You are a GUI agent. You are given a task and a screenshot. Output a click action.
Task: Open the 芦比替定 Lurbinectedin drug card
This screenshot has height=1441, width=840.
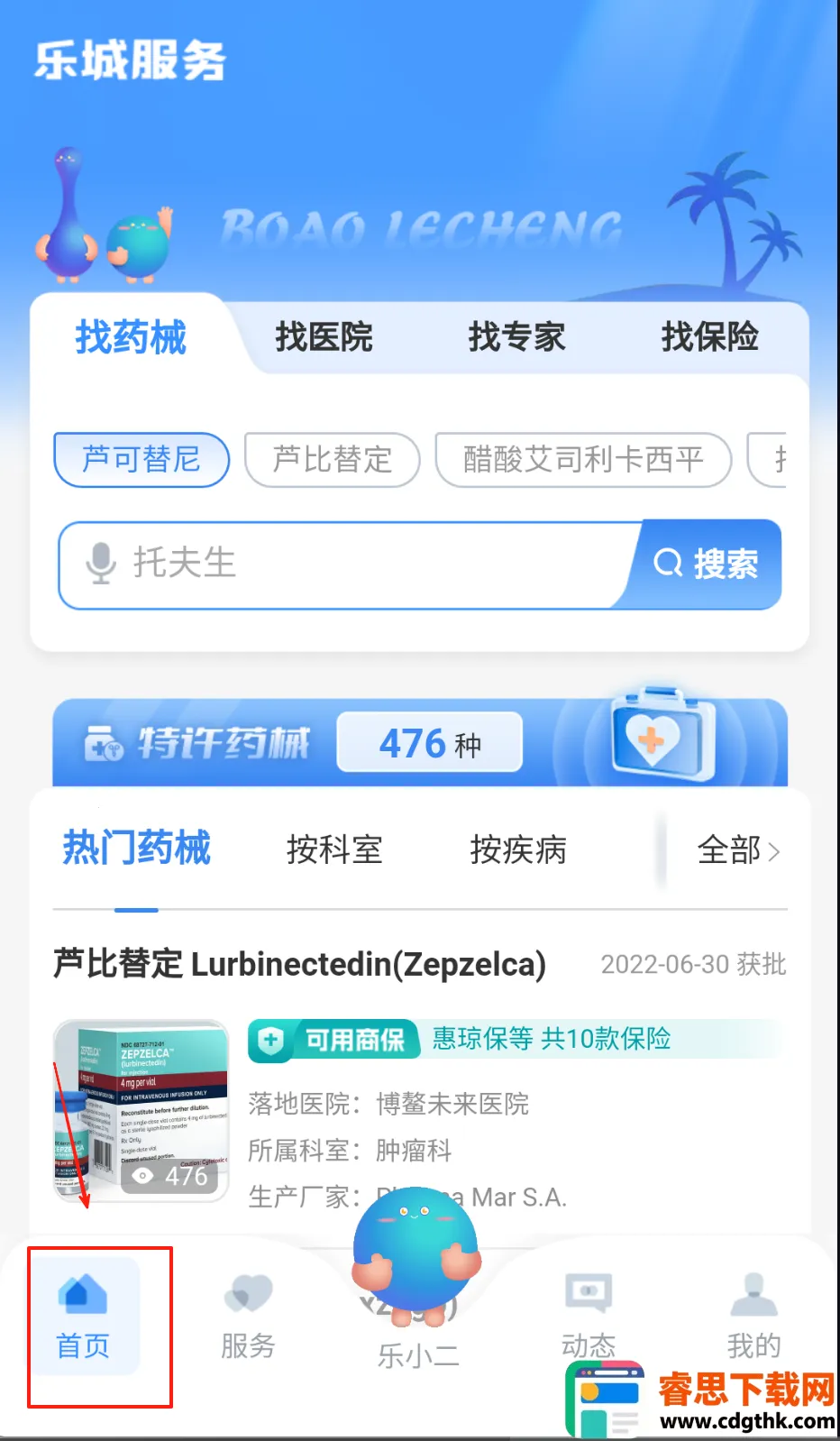pos(299,964)
